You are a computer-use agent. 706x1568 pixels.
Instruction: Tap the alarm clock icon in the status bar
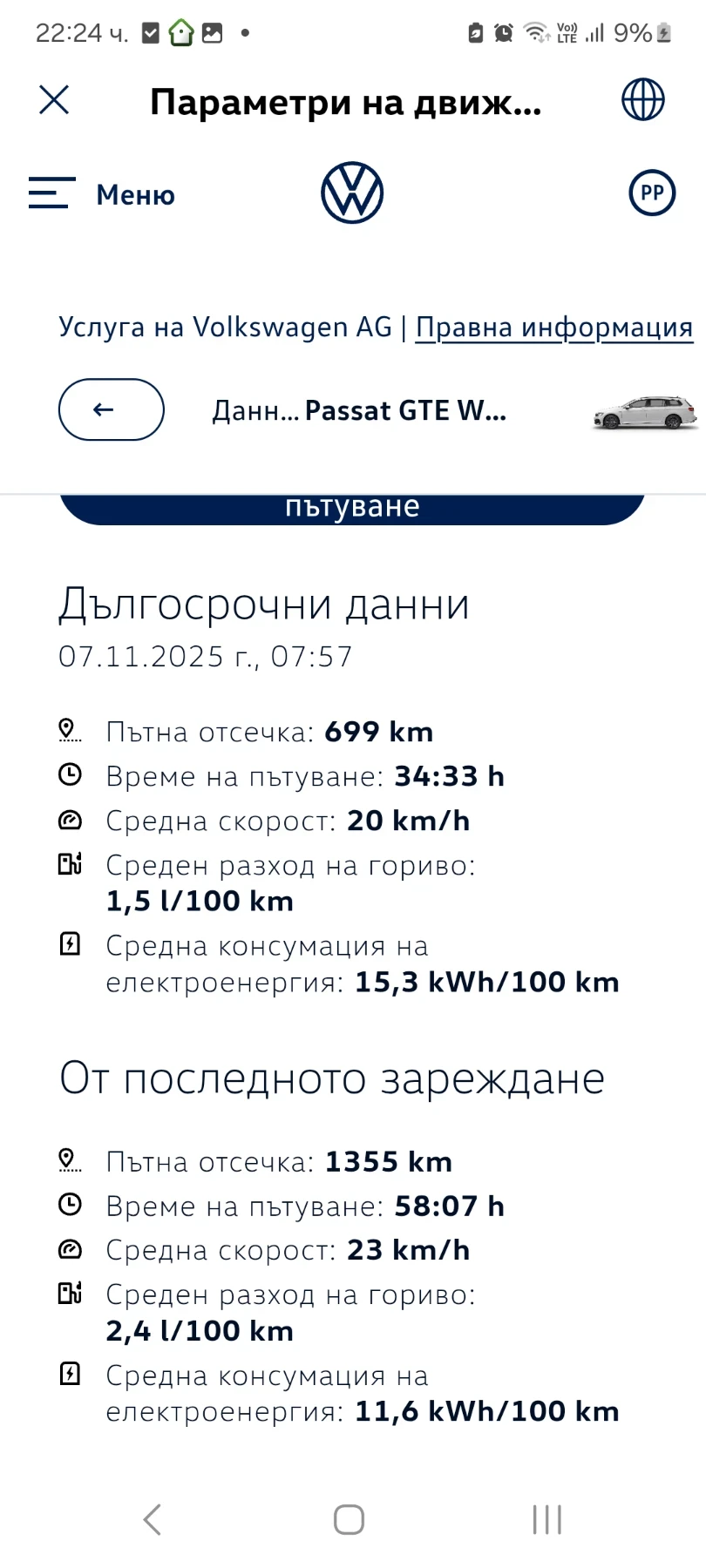point(502,33)
